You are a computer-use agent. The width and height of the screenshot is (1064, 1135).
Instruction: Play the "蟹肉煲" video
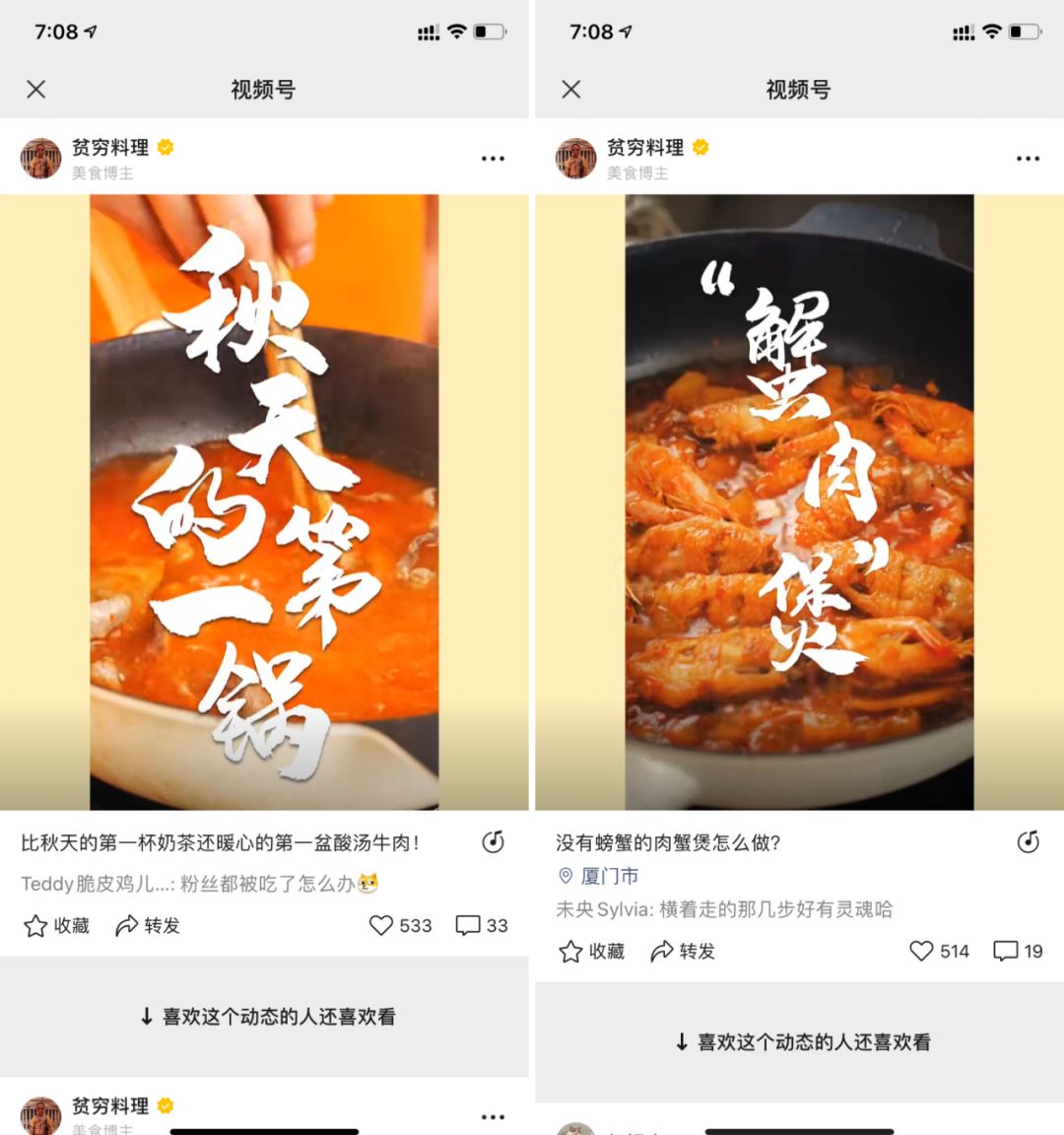[x=799, y=502]
